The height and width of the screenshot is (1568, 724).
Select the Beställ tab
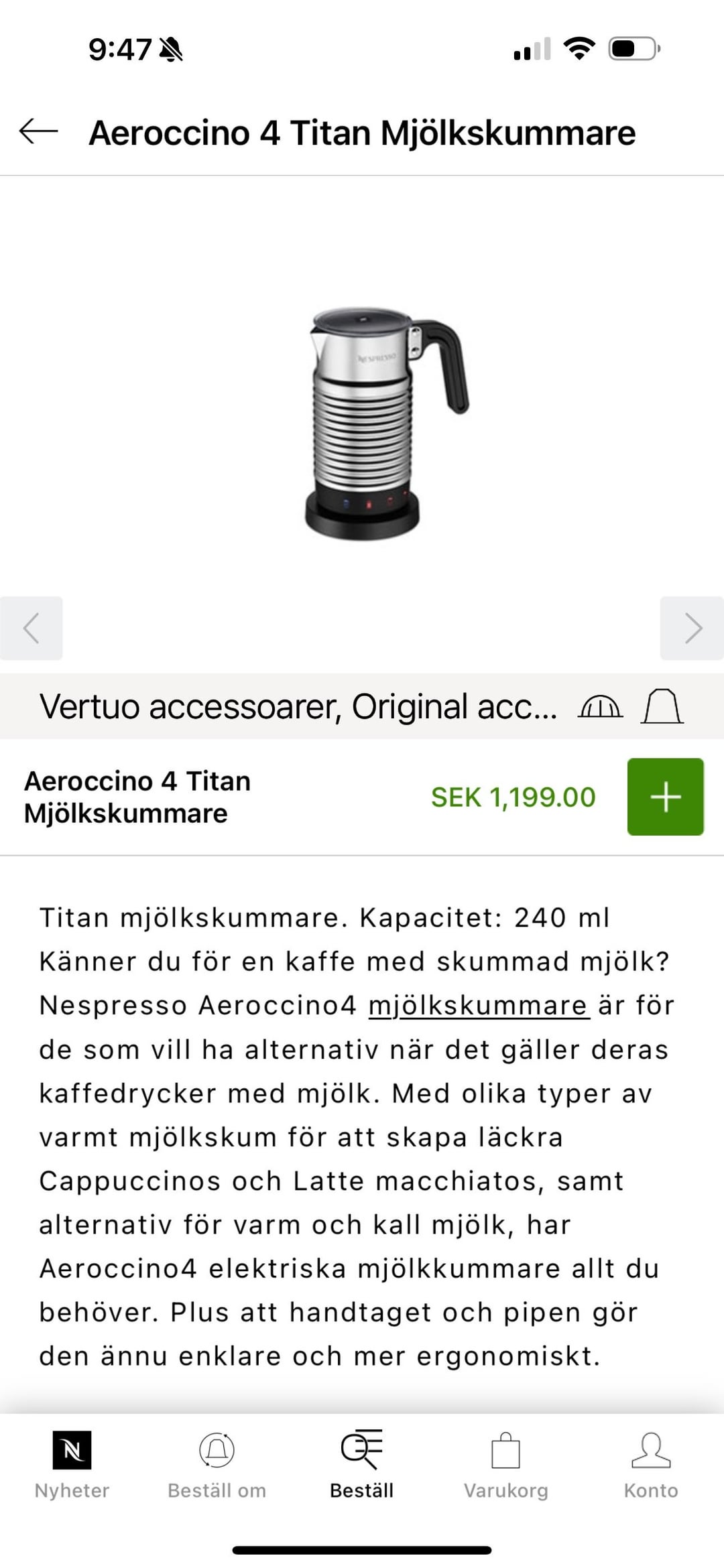[361, 1465]
